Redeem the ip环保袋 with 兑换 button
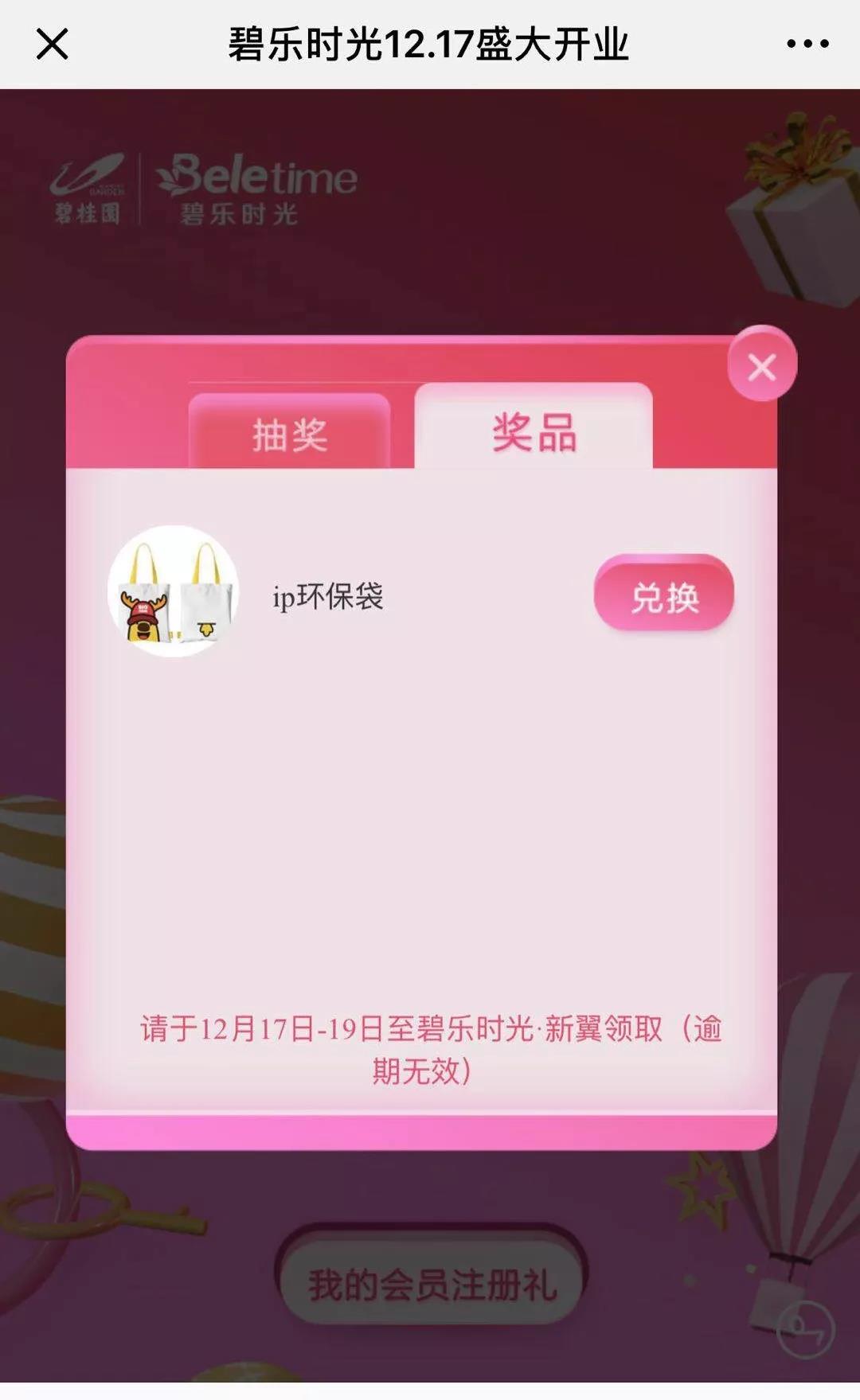 (x=663, y=595)
